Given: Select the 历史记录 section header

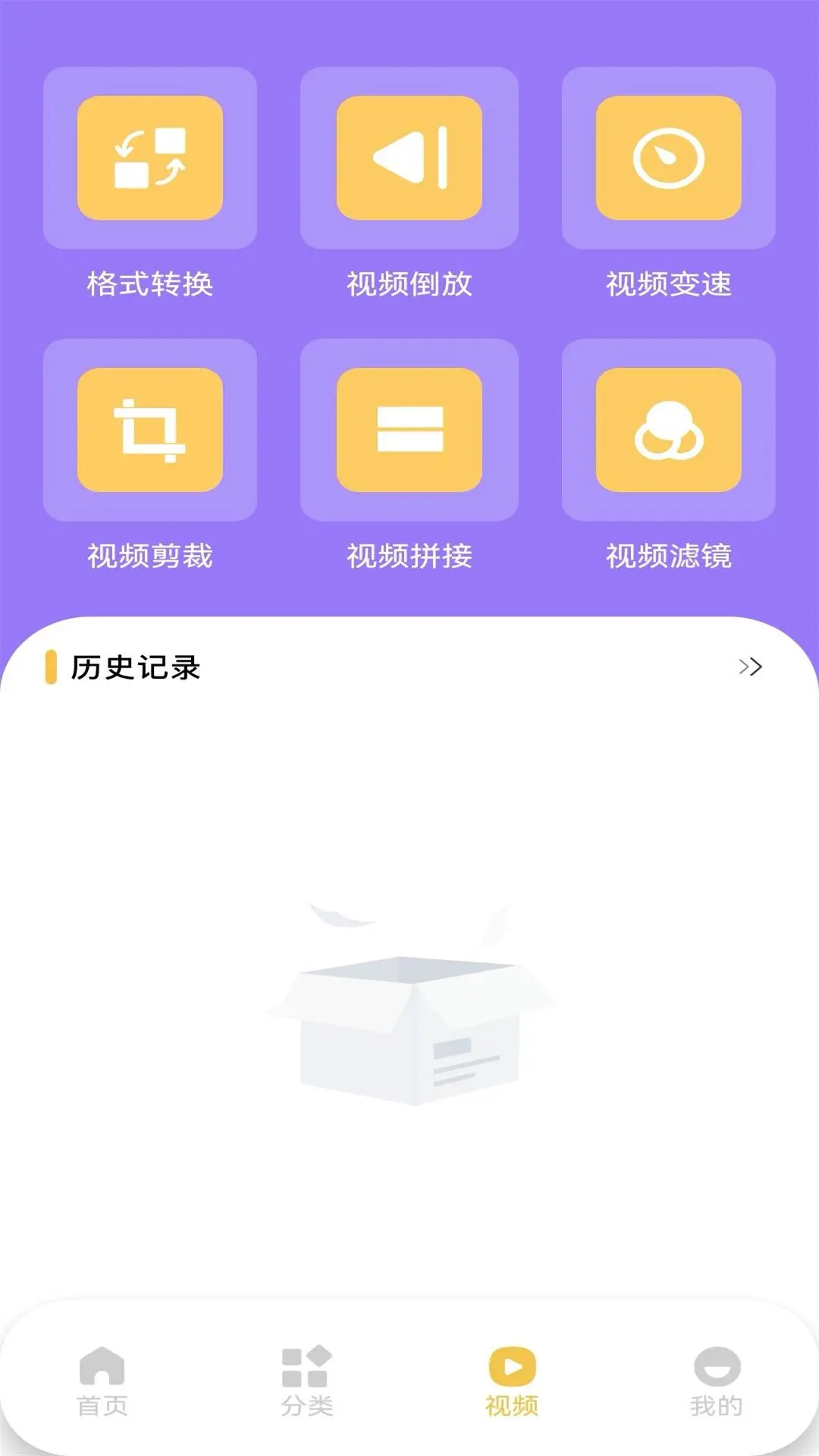Looking at the screenshot, I should [x=135, y=667].
